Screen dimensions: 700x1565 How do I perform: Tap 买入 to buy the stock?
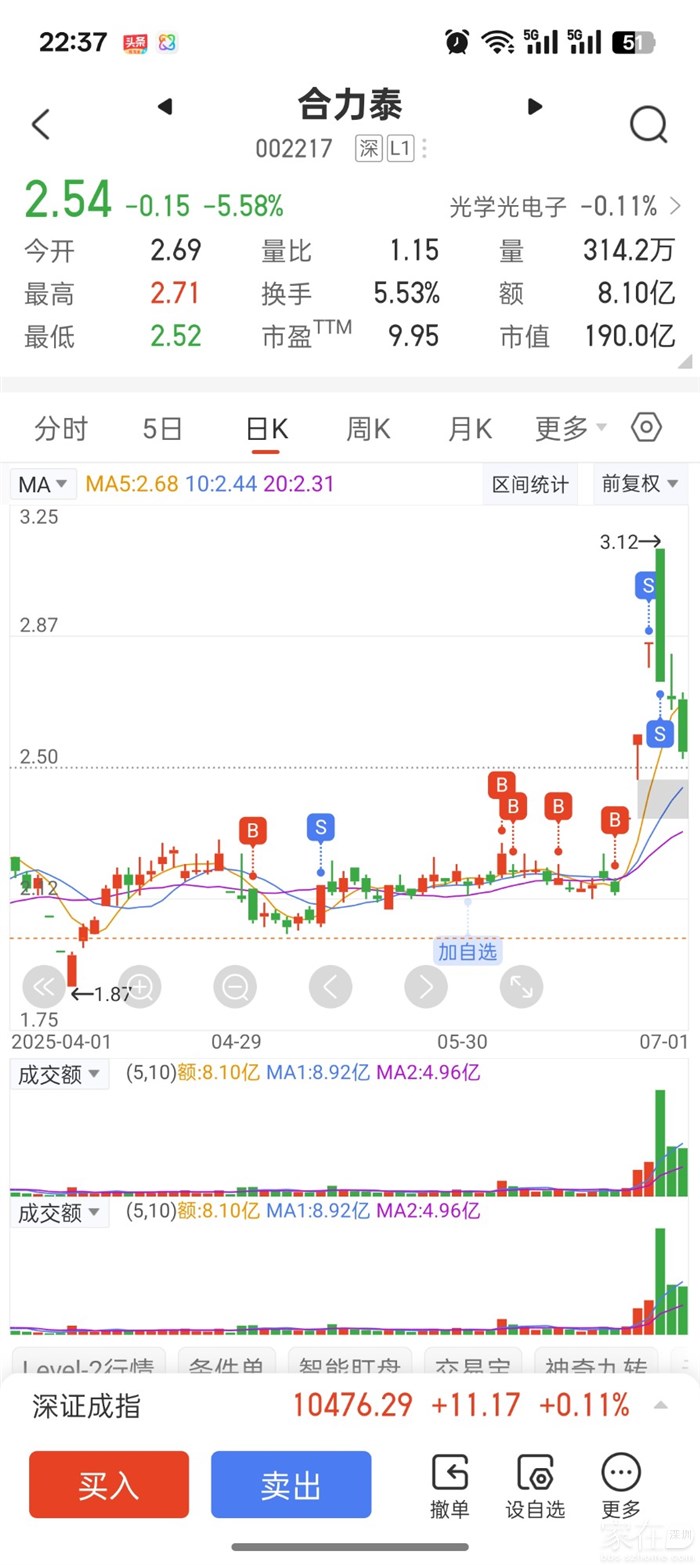point(109,1484)
